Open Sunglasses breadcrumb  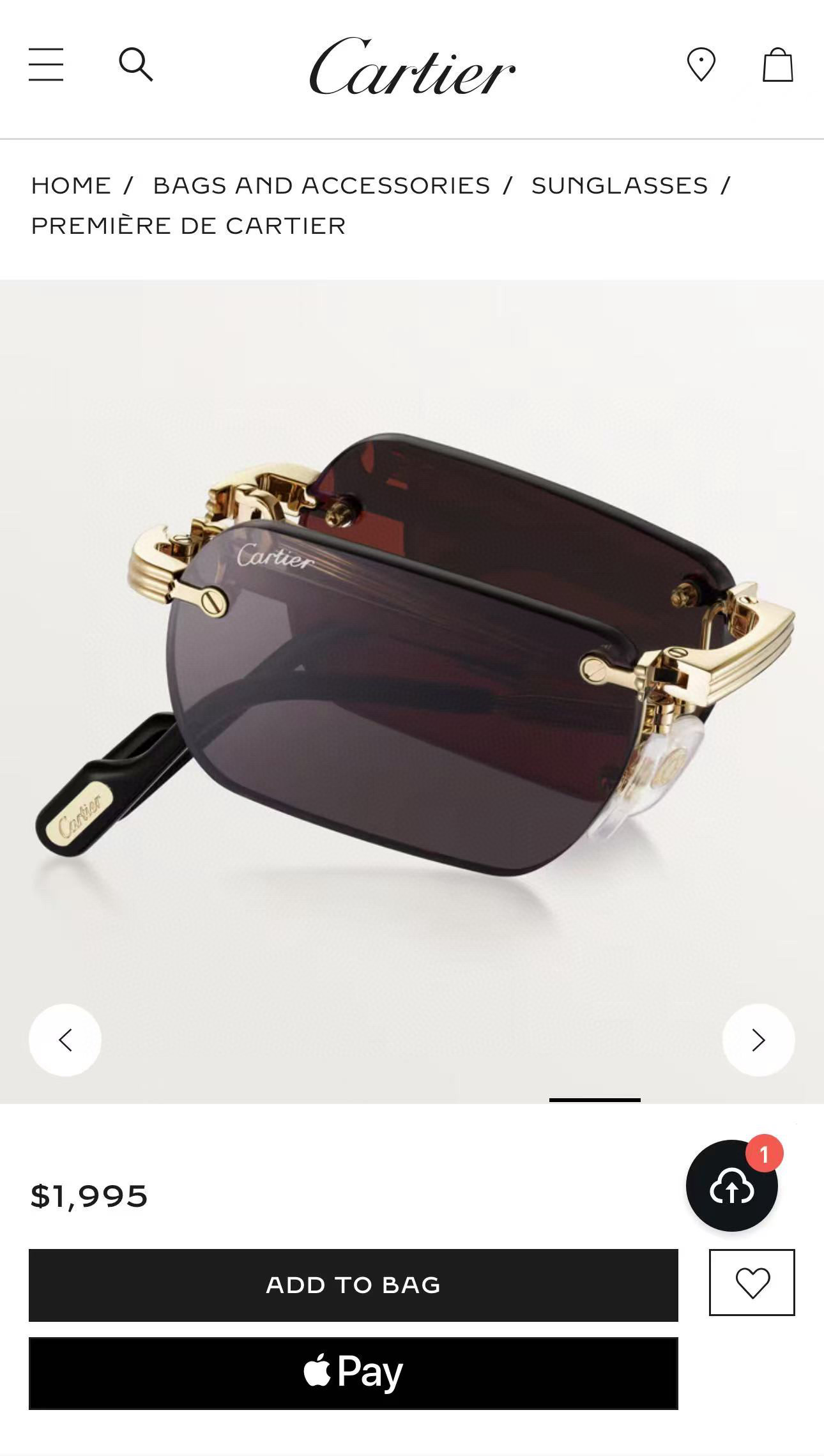pos(620,185)
